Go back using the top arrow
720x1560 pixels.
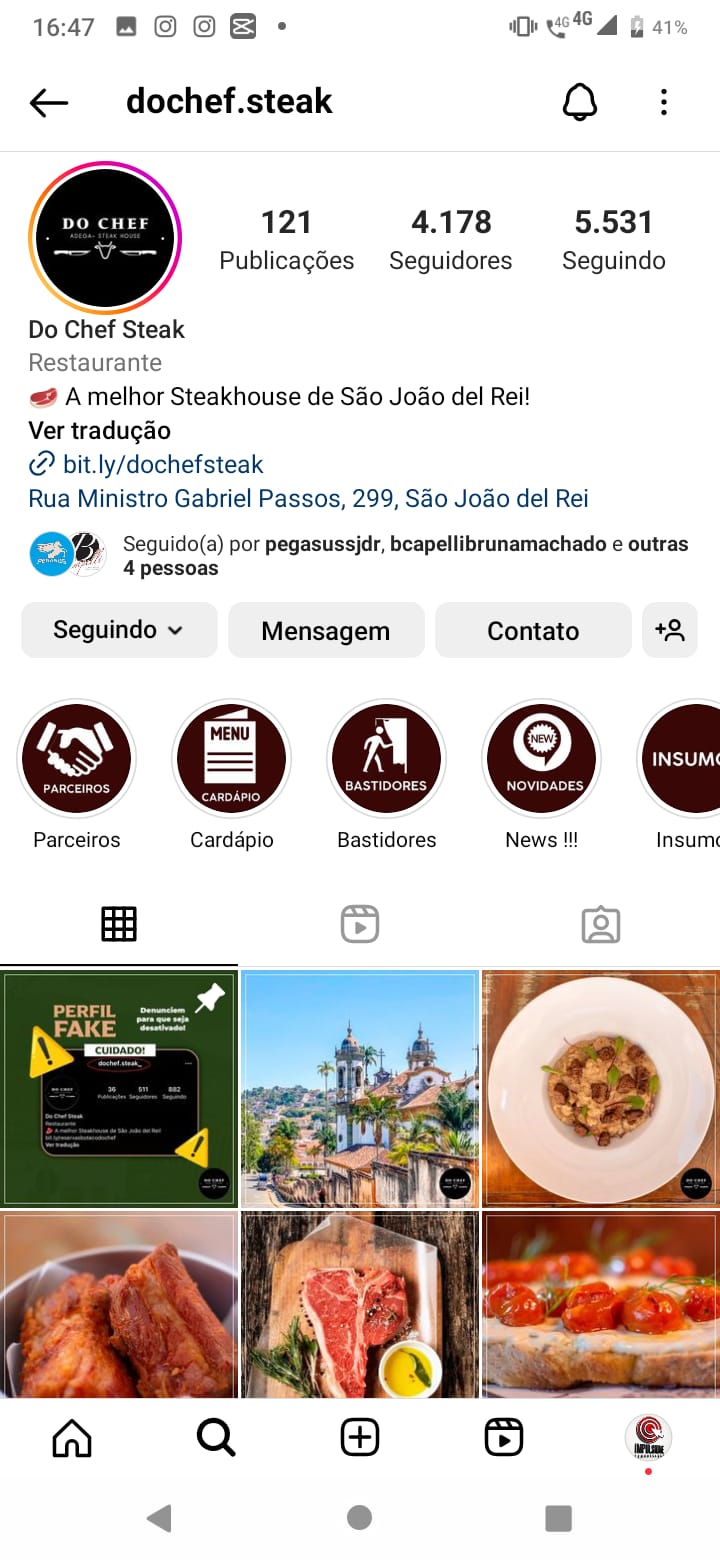pyautogui.click(x=48, y=102)
